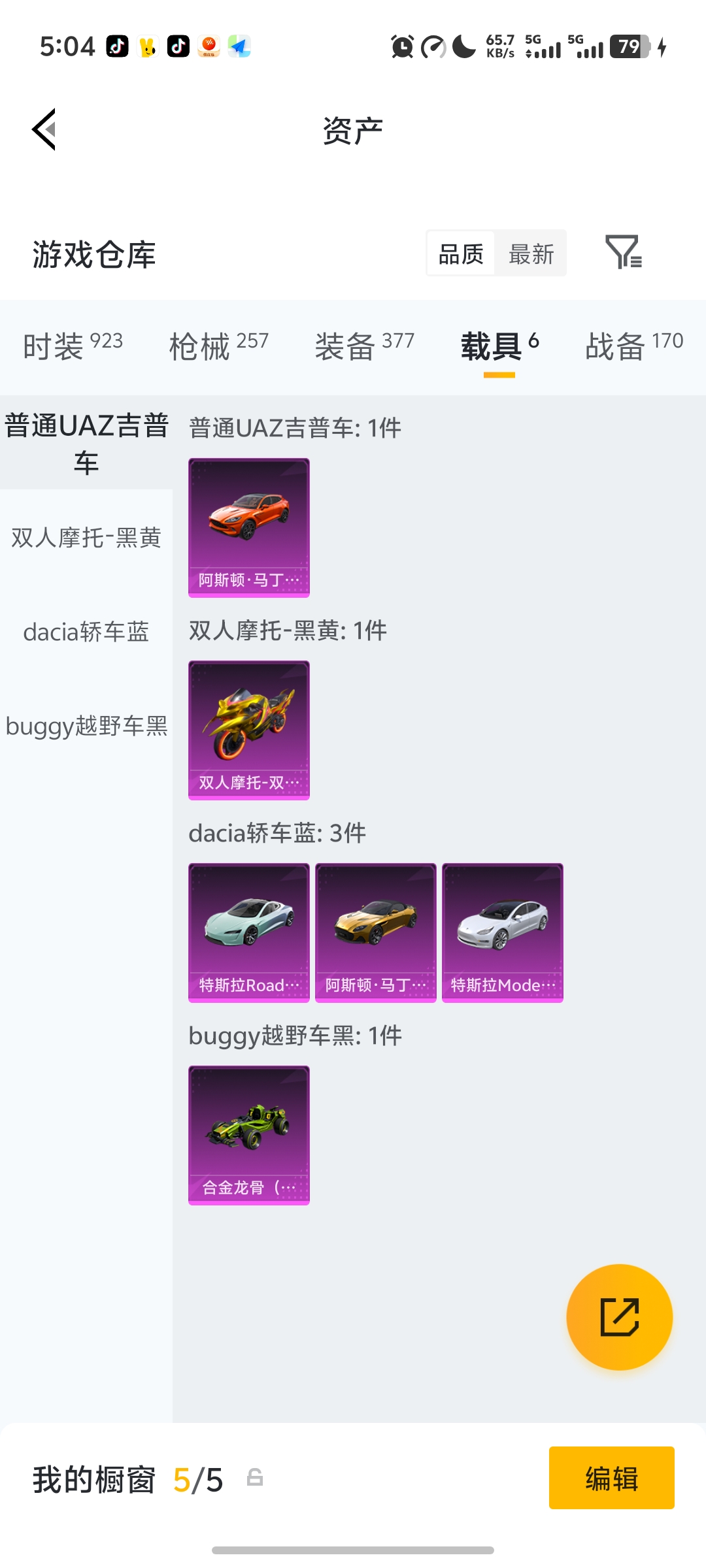This screenshot has width=706, height=1568.
Task: Tap the 编辑 button for 我的橱窗
Action: [611, 1478]
